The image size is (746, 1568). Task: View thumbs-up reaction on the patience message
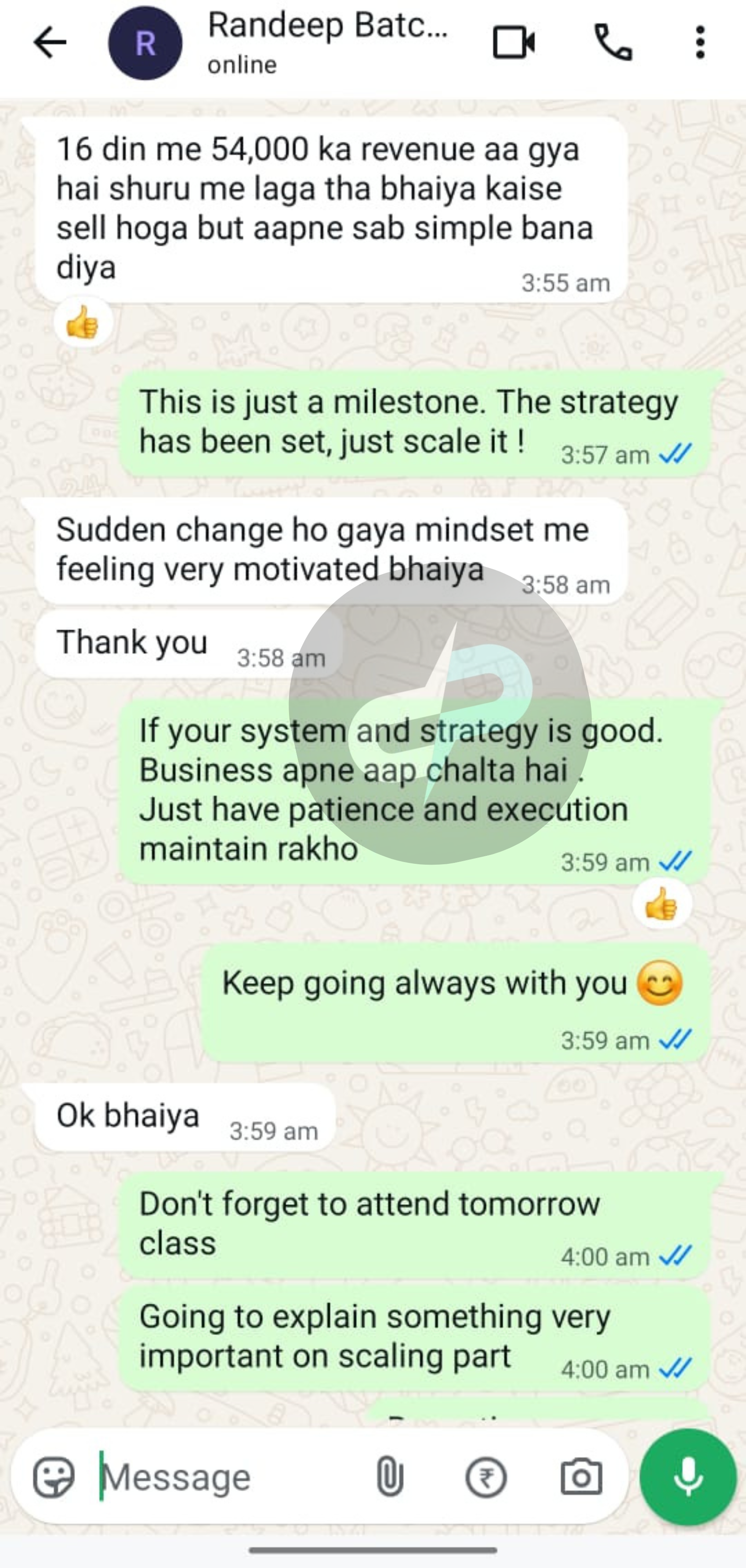pyautogui.click(x=662, y=904)
